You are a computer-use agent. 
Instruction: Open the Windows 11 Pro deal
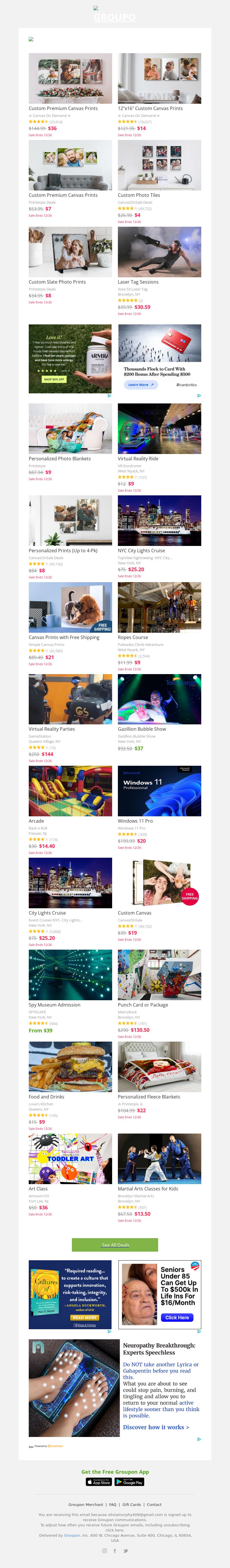coord(159,791)
